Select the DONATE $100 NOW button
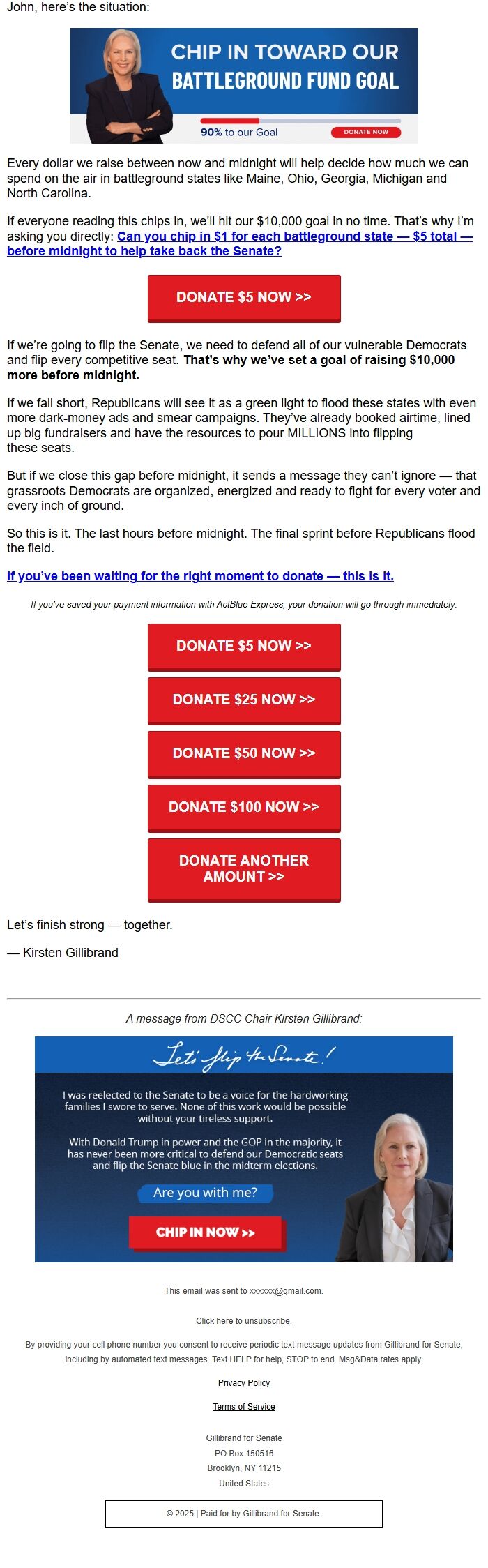Viewport: 488px width, 1568px height. point(244,808)
